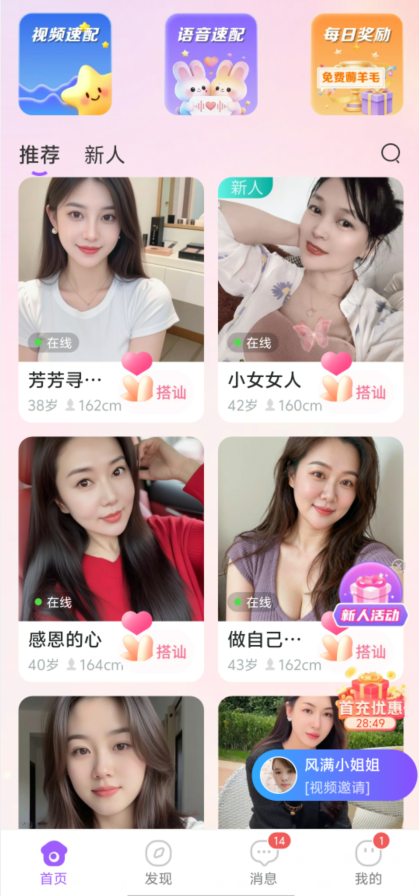
Task: Switch to the 新人 tab
Action: (104, 155)
